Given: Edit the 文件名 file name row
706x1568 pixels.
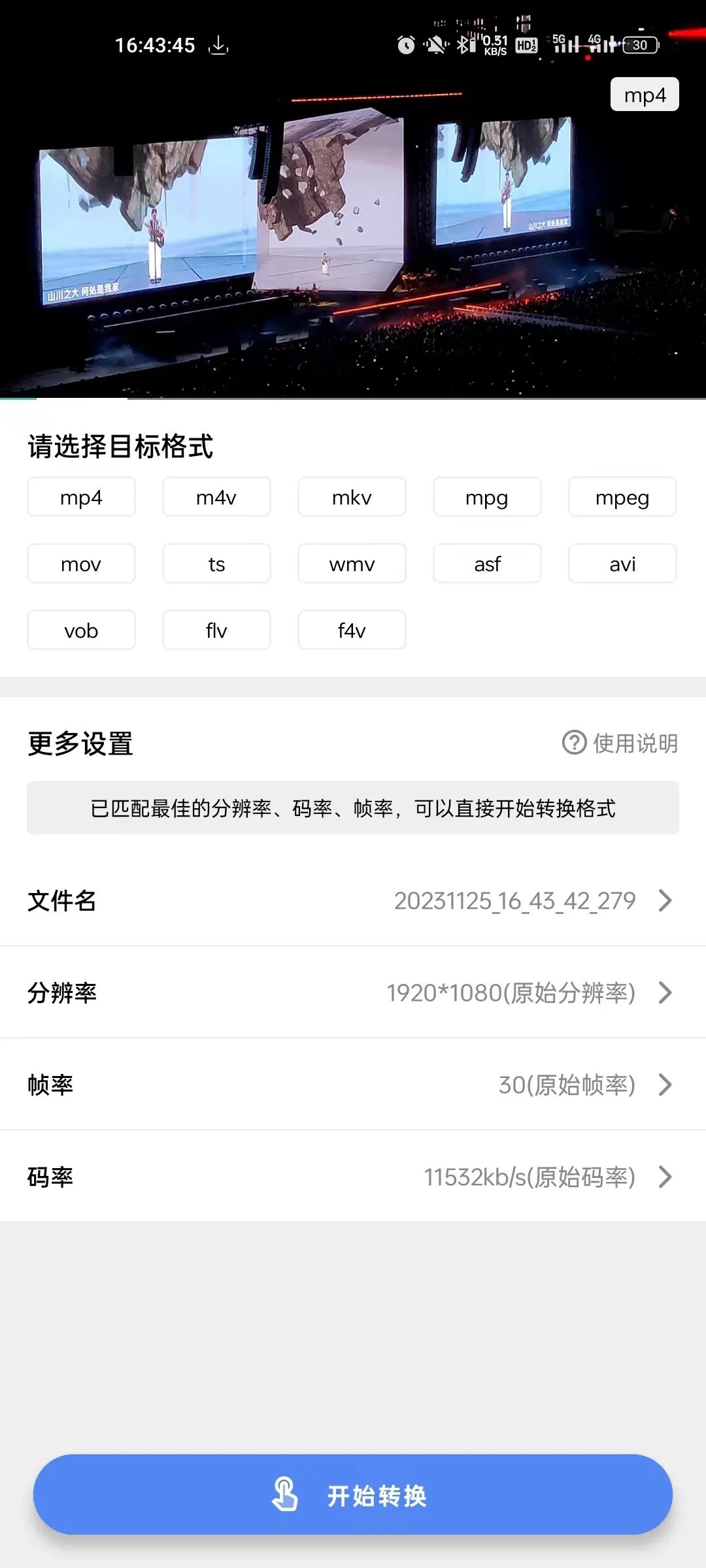Looking at the screenshot, I should click(x=353, y=900).
